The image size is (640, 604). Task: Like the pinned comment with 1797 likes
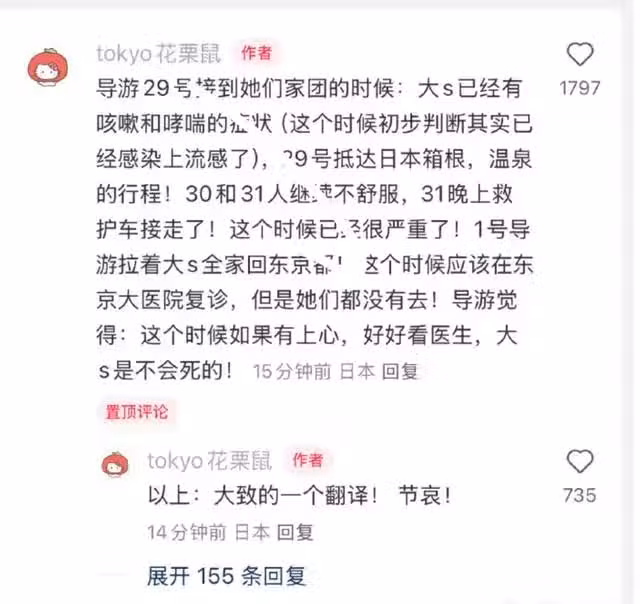pyautogui.click(x=580, y=55)
